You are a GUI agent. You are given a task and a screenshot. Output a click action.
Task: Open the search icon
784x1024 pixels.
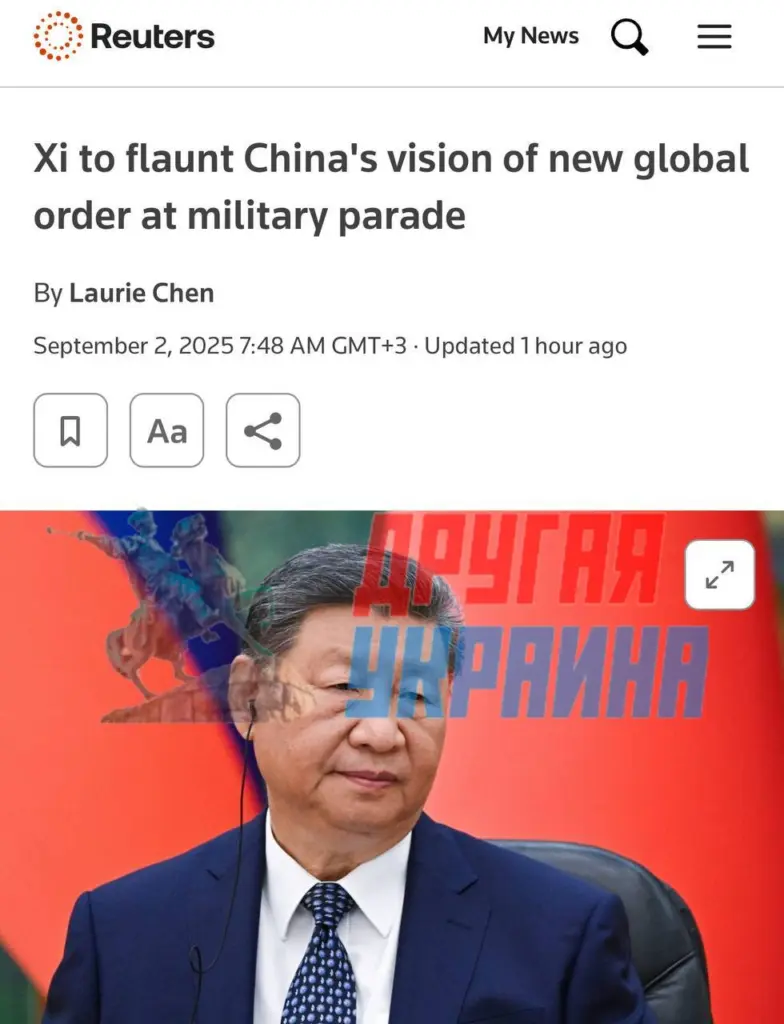(629, 37)
